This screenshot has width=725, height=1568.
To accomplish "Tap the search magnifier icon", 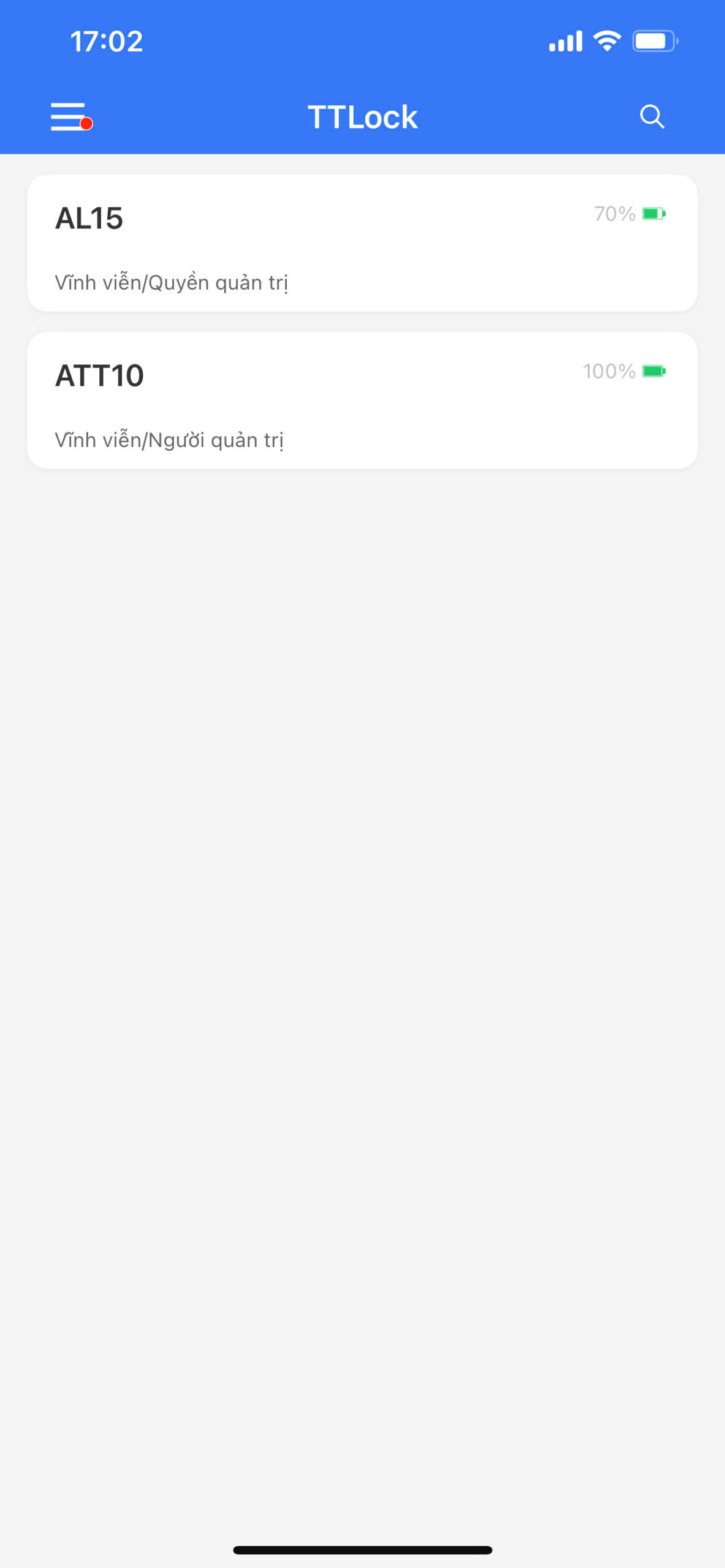I will pyautogui.click(x=651, y=116).
